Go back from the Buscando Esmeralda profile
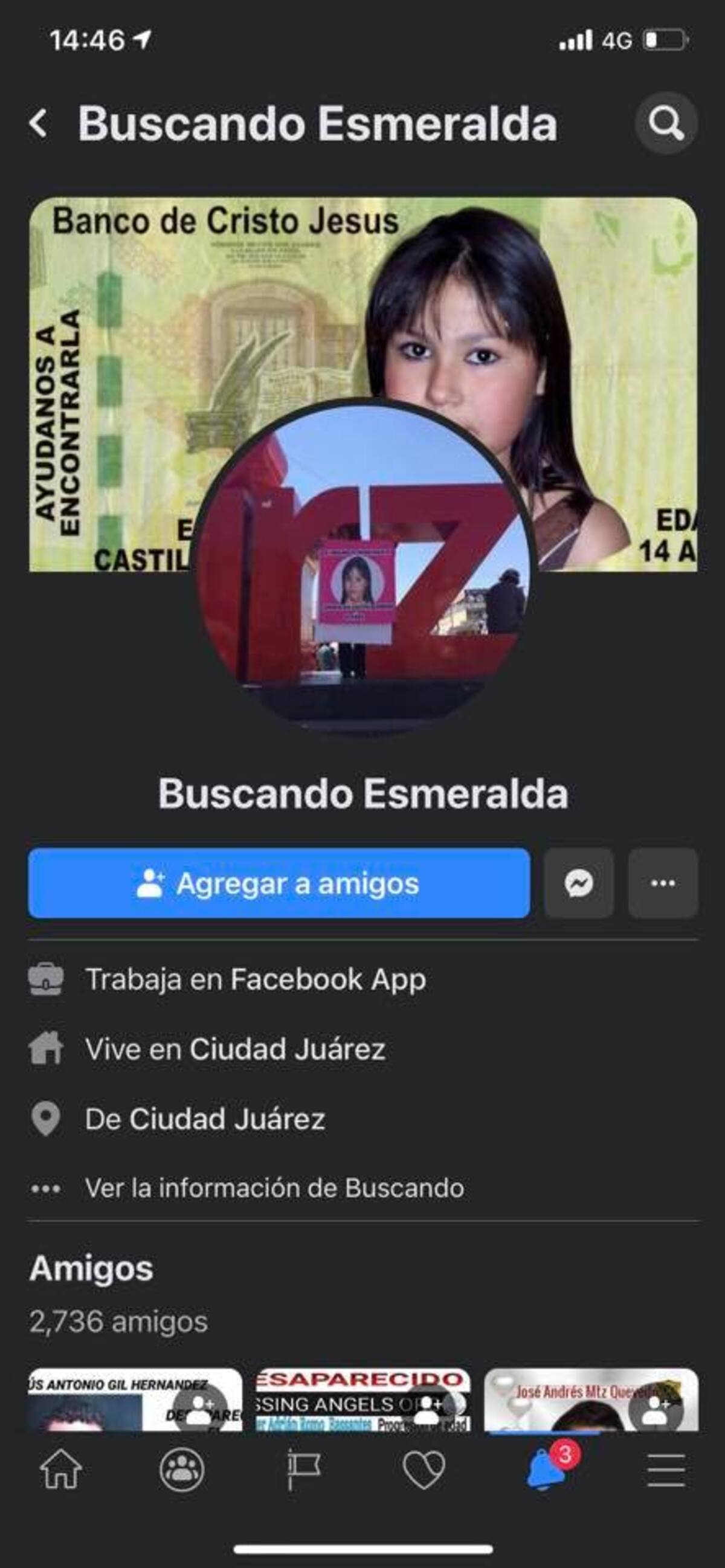This screenshot has width=725, height=1568. pyautogui.click(x=39, y=123)
